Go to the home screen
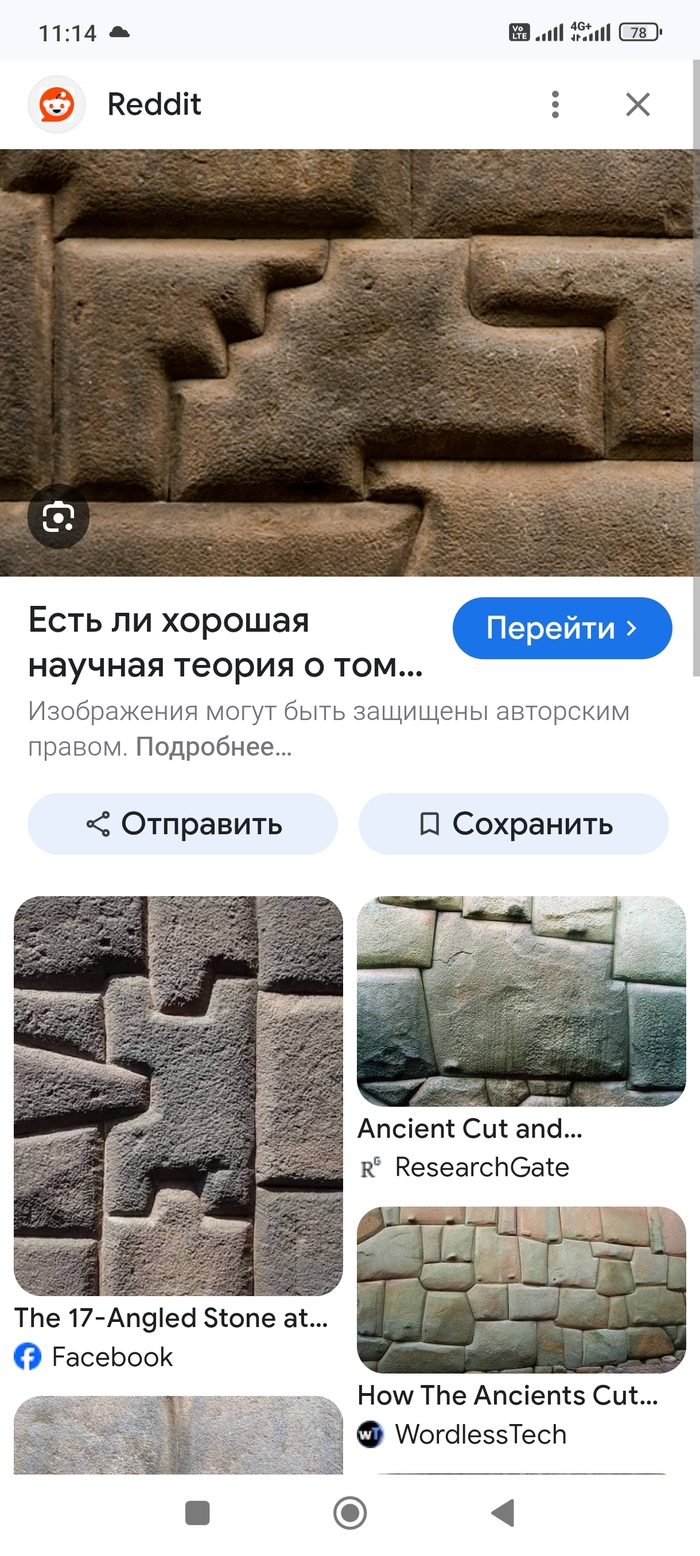The width and height of the screenshot is (700, 1556). tap(350, 1513)
